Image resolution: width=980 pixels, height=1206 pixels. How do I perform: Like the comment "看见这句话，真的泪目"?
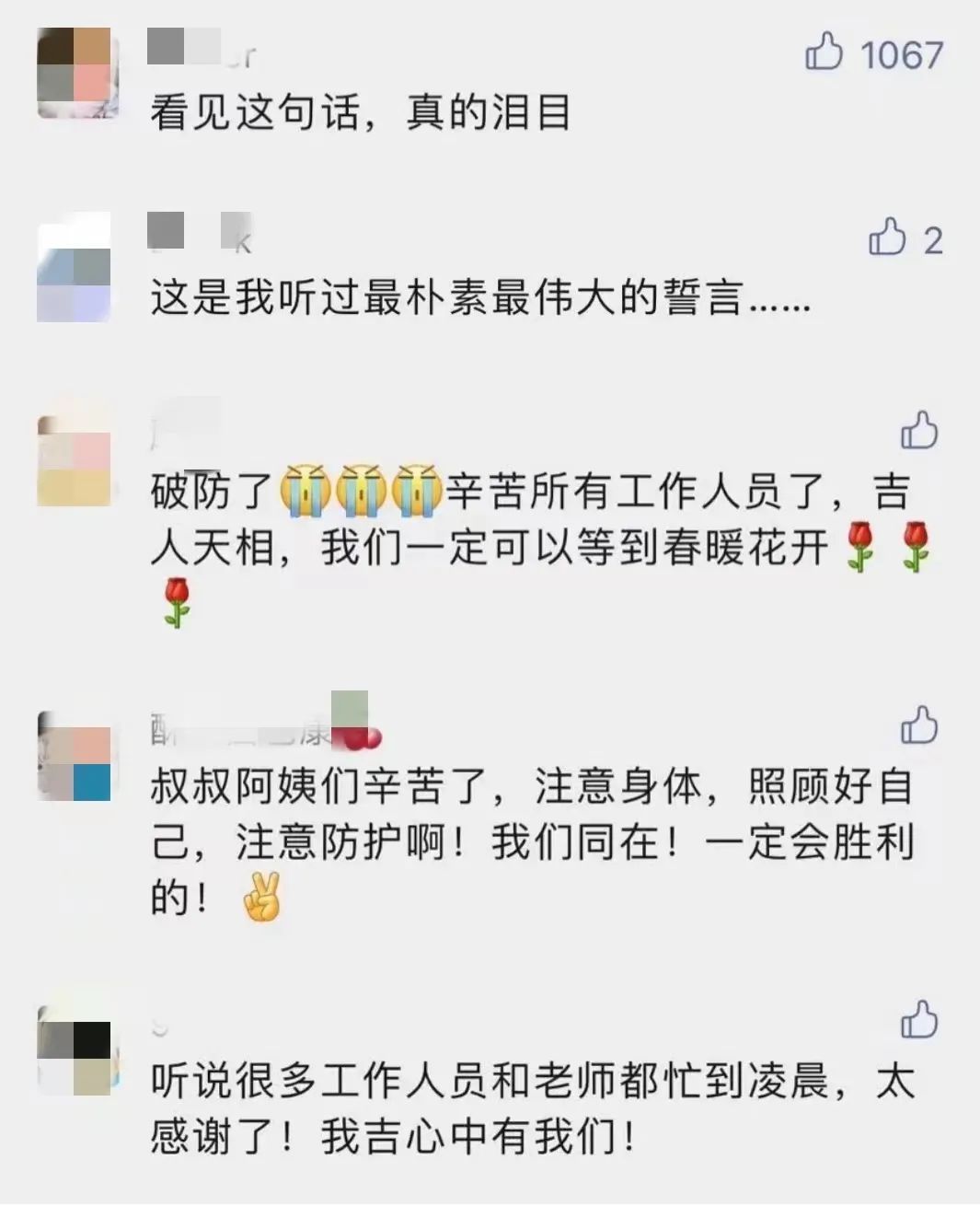point(824,52)
